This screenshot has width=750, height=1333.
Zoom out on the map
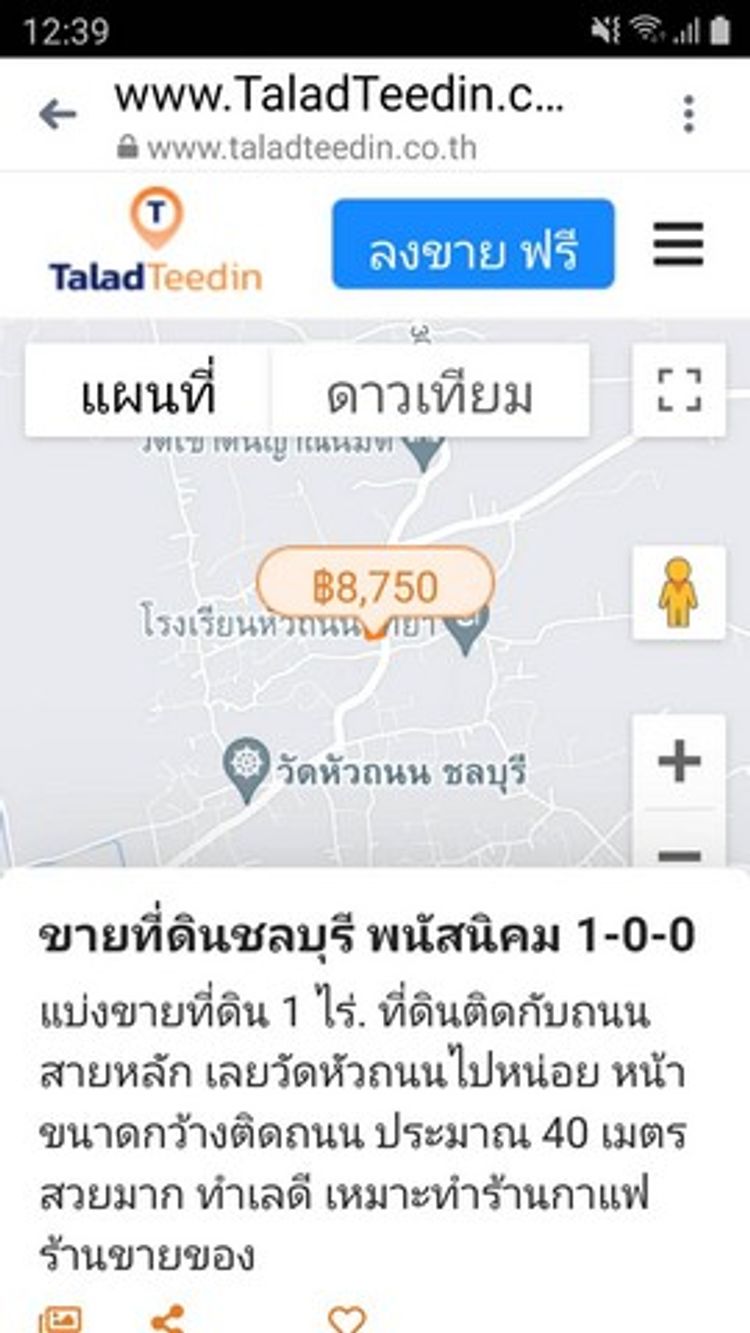click(x=679, y=850)
